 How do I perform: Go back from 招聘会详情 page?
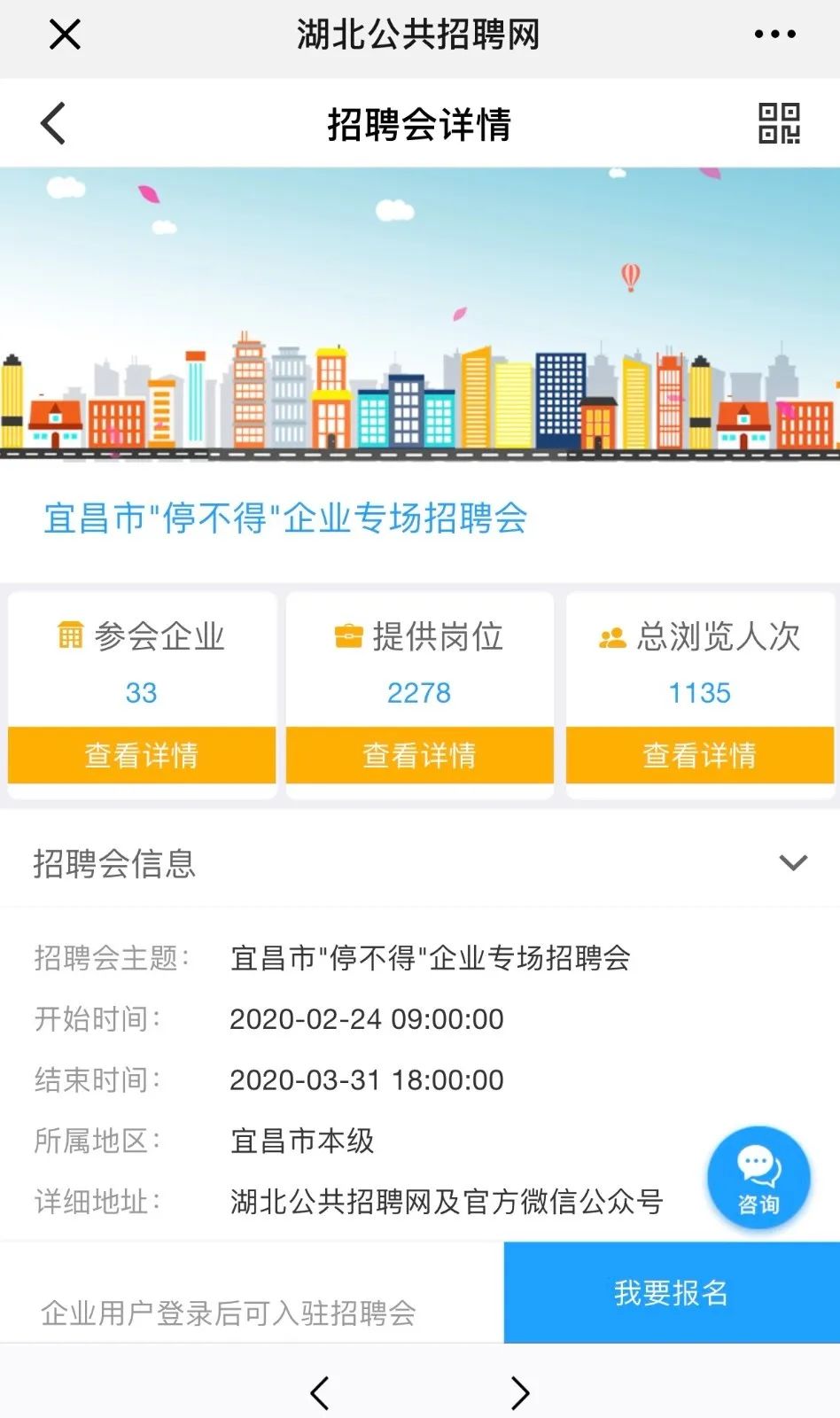tap(53, 123)
